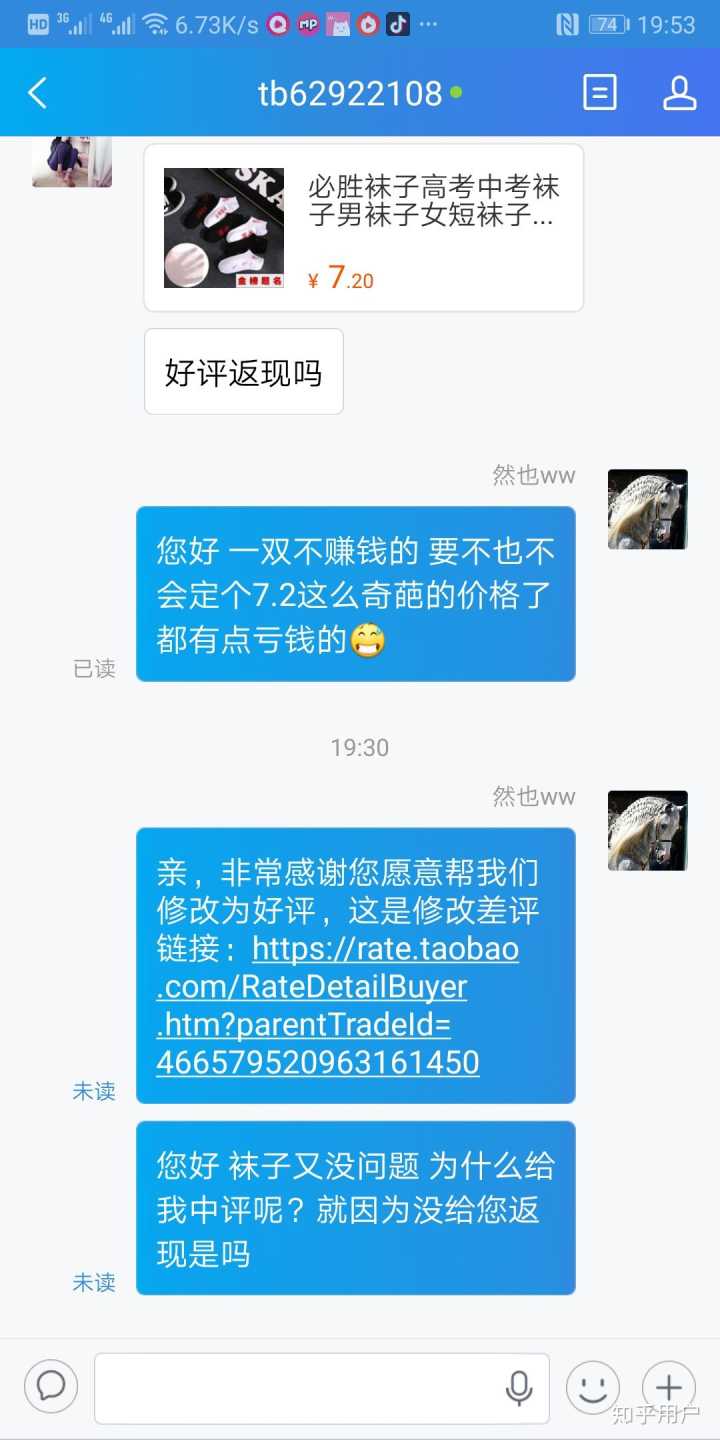Tap 然也ww's avatar above the 19:30 timestamp
720x1440 pixels.
[x=648, y=509]
